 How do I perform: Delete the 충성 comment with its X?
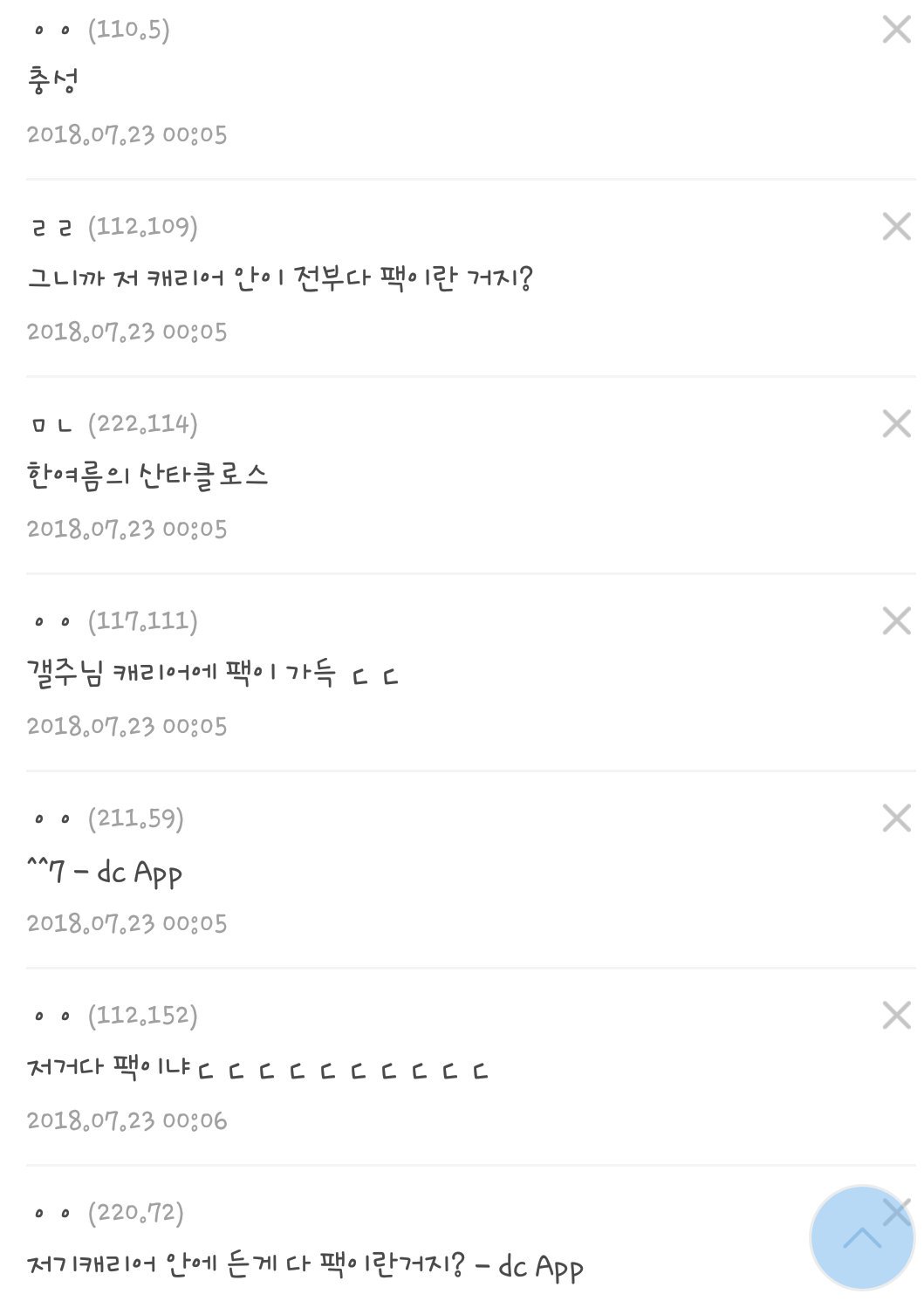point(896,29)
